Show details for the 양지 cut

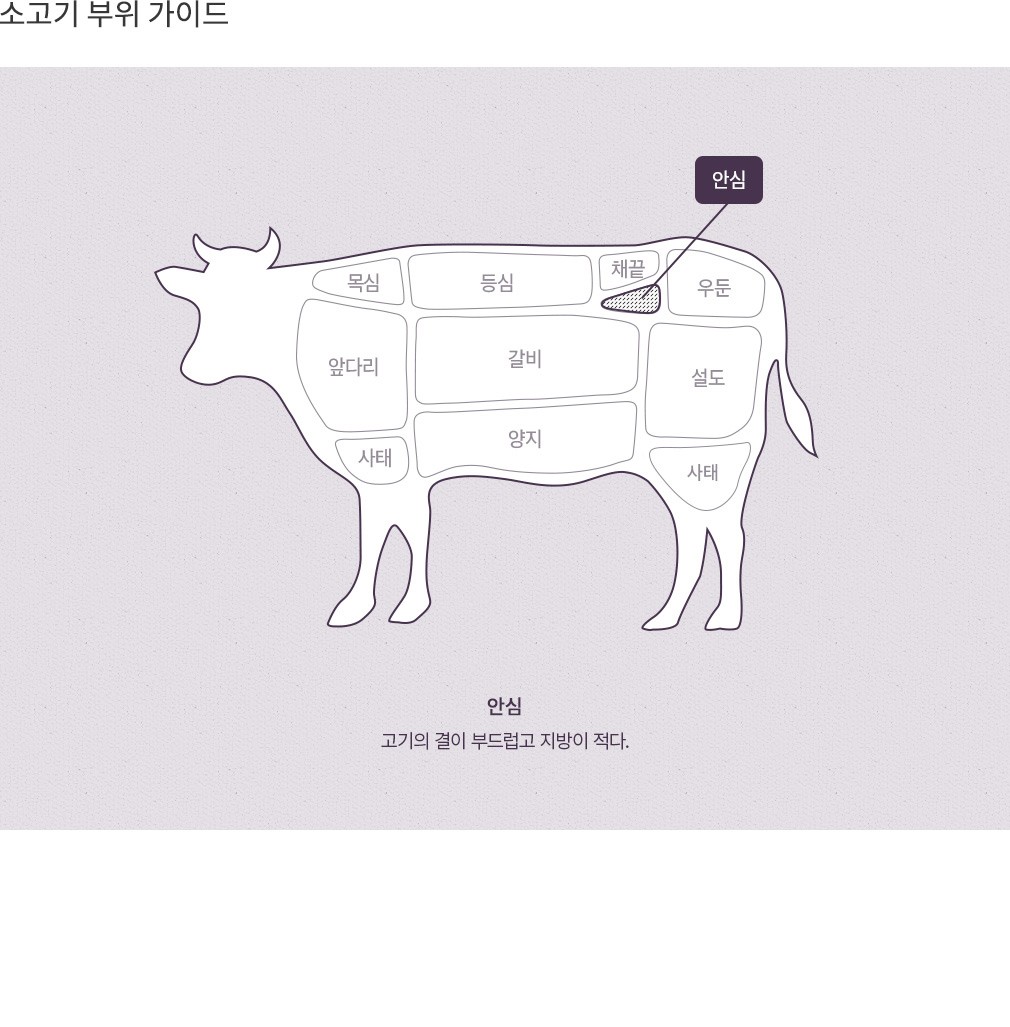pos(525,438)
